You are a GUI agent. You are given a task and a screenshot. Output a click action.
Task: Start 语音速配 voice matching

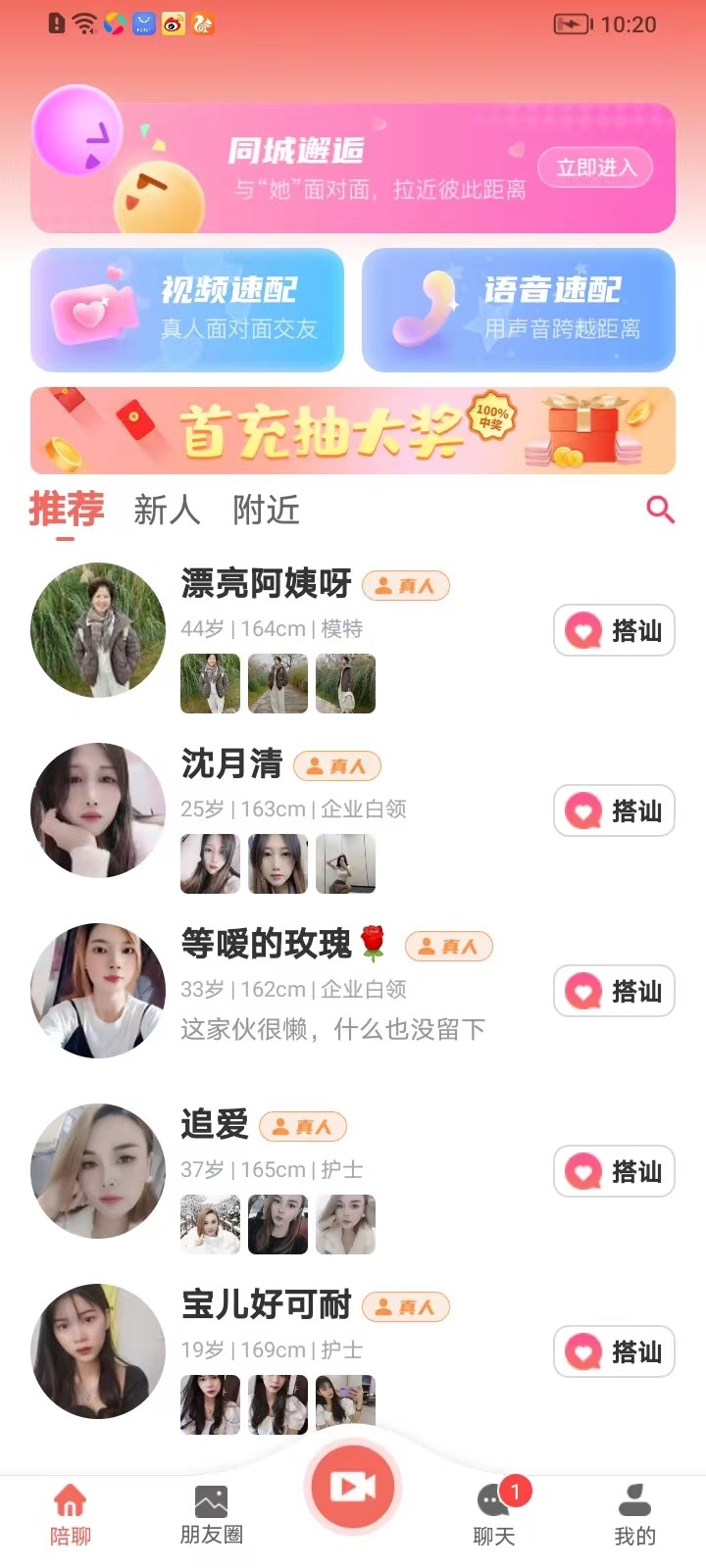click(519, 310)
